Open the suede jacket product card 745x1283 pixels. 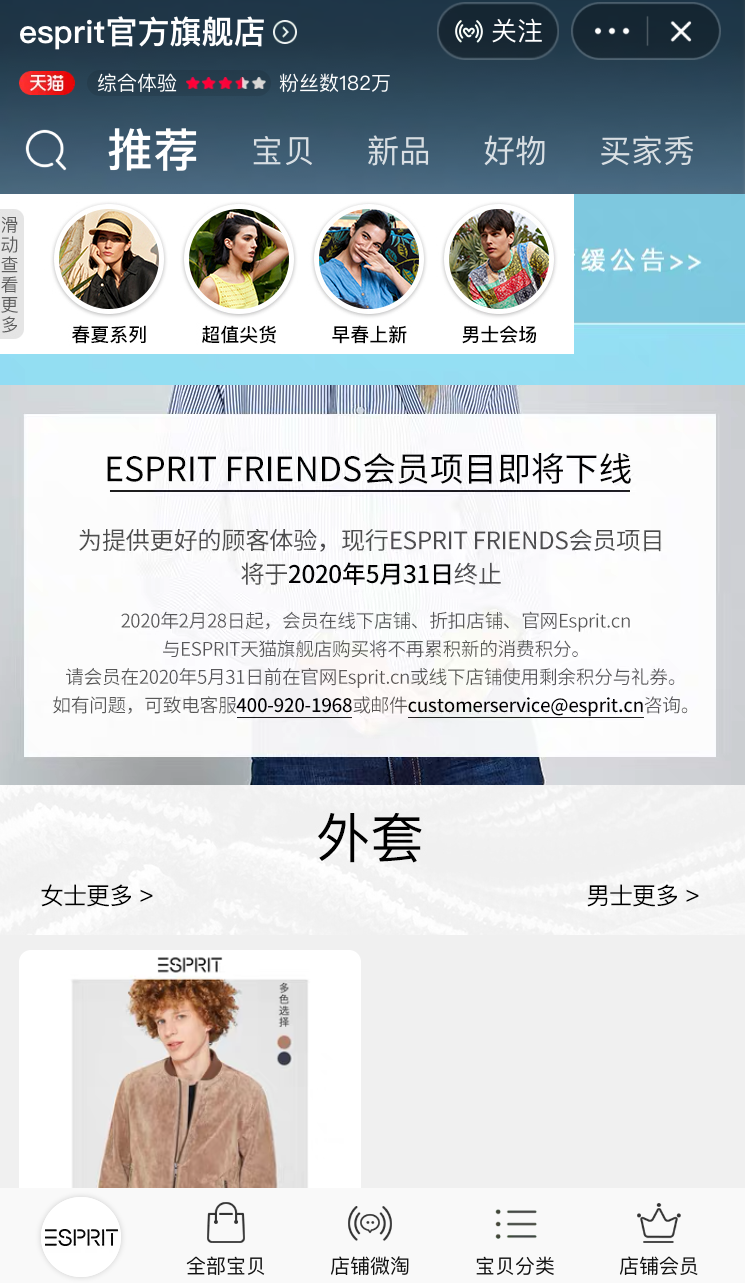tap(190, 1070)
